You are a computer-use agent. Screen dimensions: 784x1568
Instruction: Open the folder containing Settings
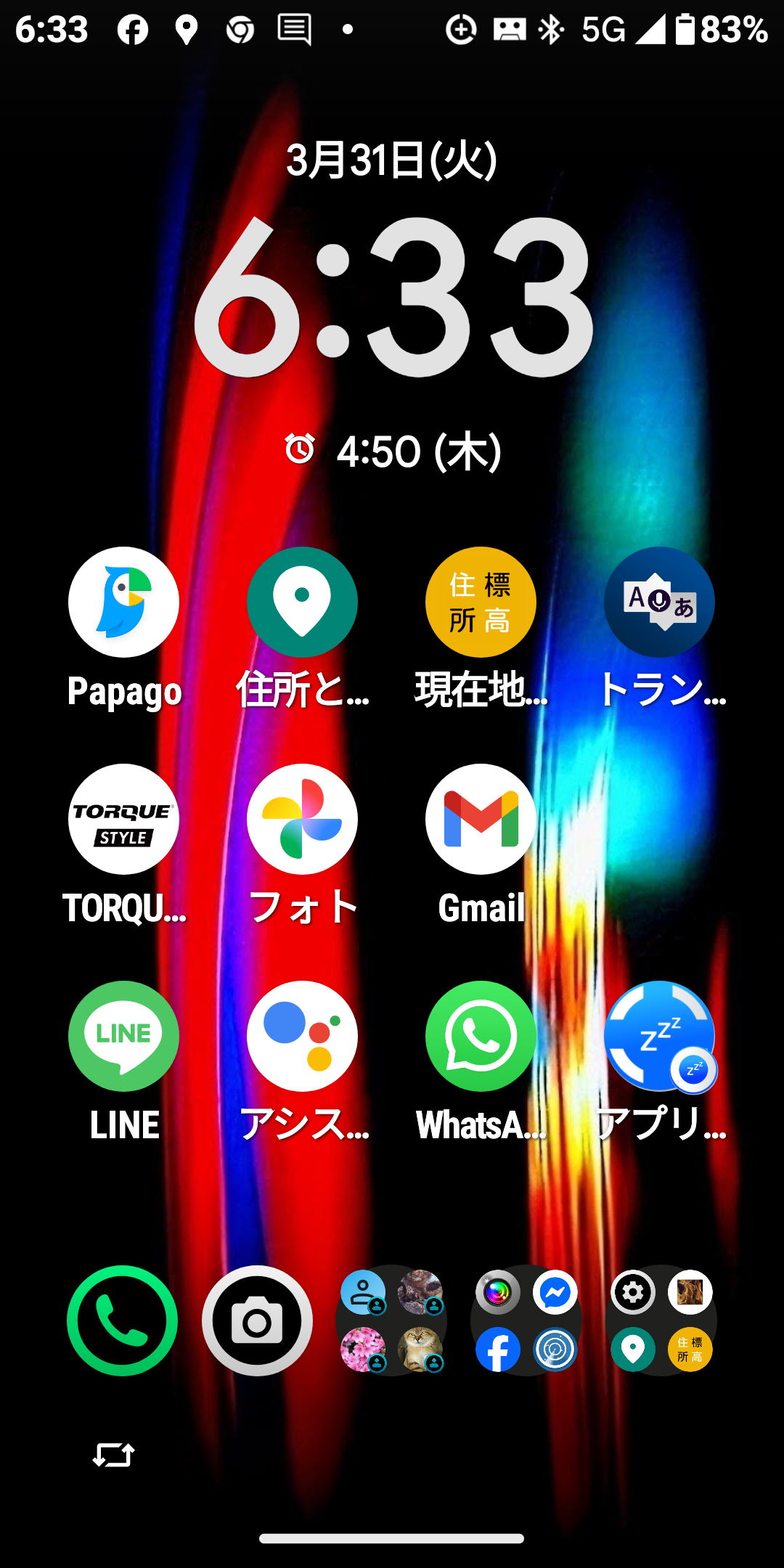661,1320
